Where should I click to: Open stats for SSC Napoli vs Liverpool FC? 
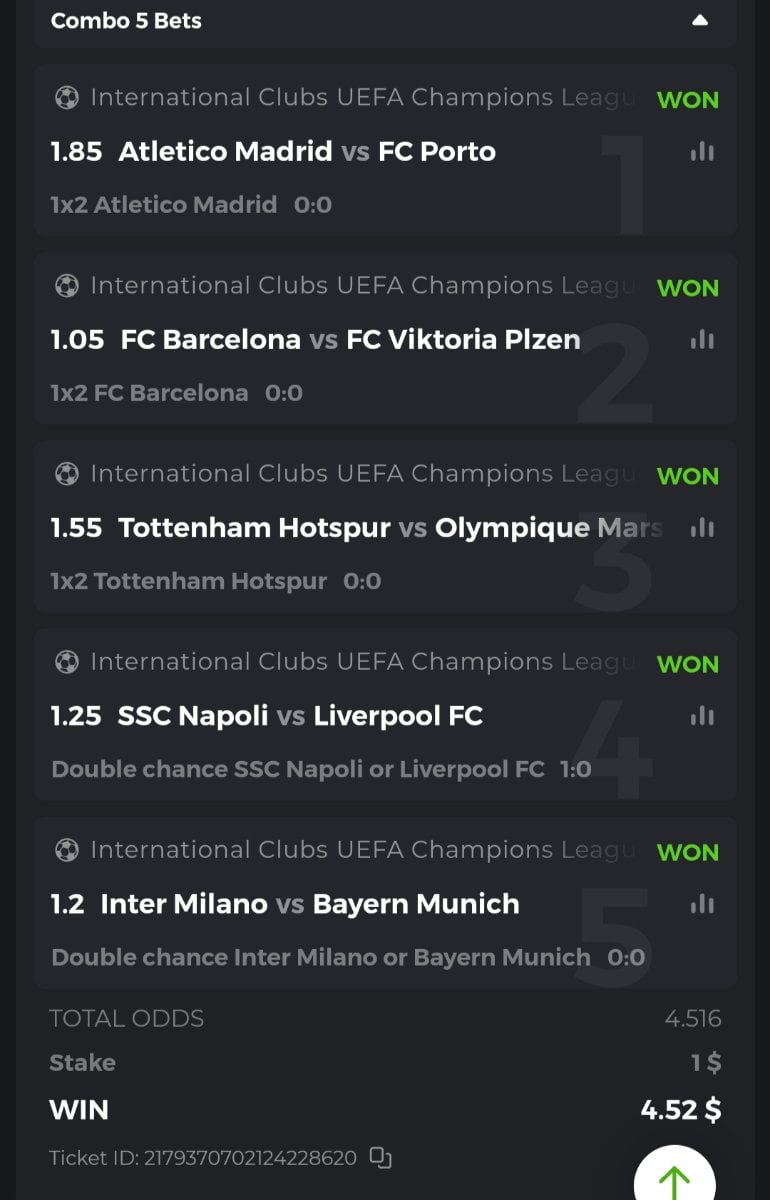(702, 716)
